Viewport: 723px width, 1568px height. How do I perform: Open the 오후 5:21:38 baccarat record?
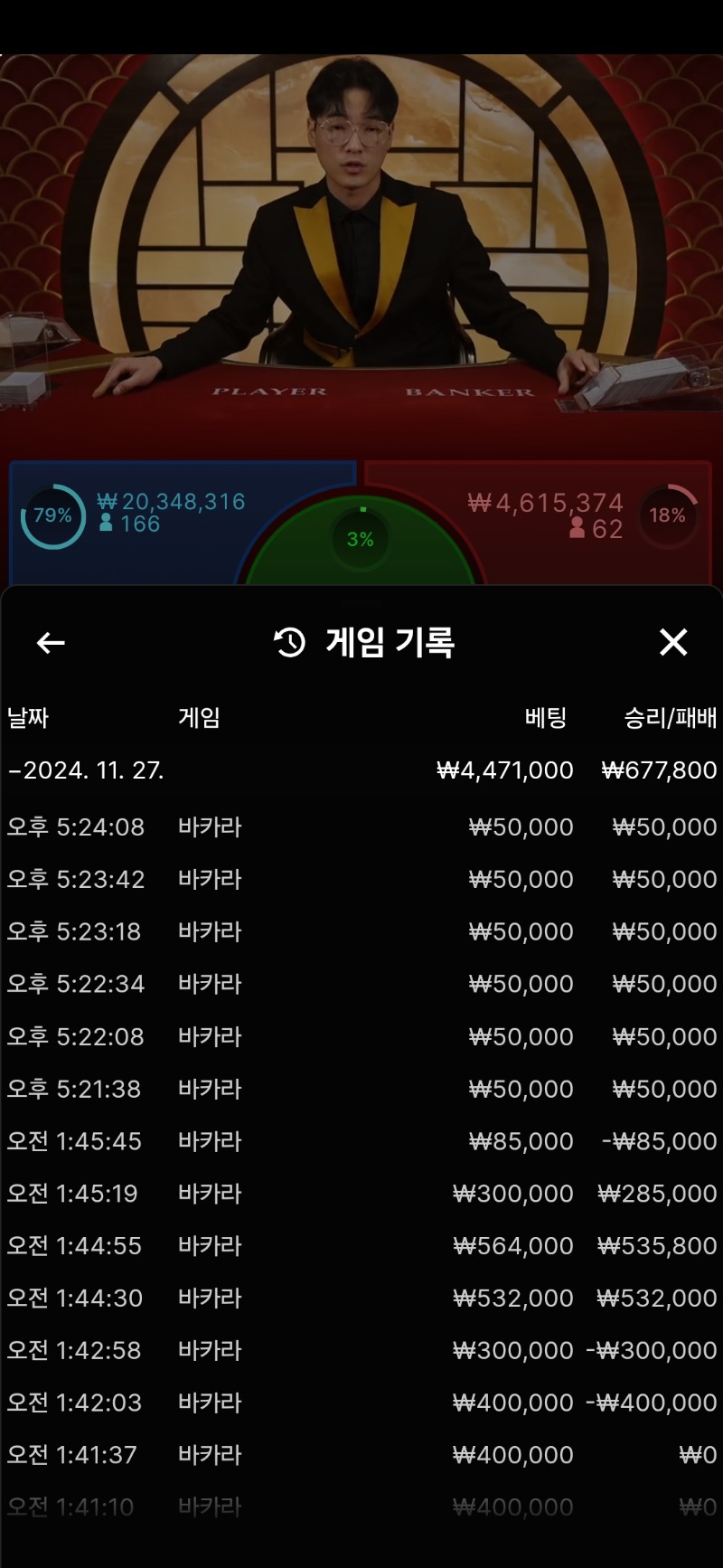point(361,1089)
